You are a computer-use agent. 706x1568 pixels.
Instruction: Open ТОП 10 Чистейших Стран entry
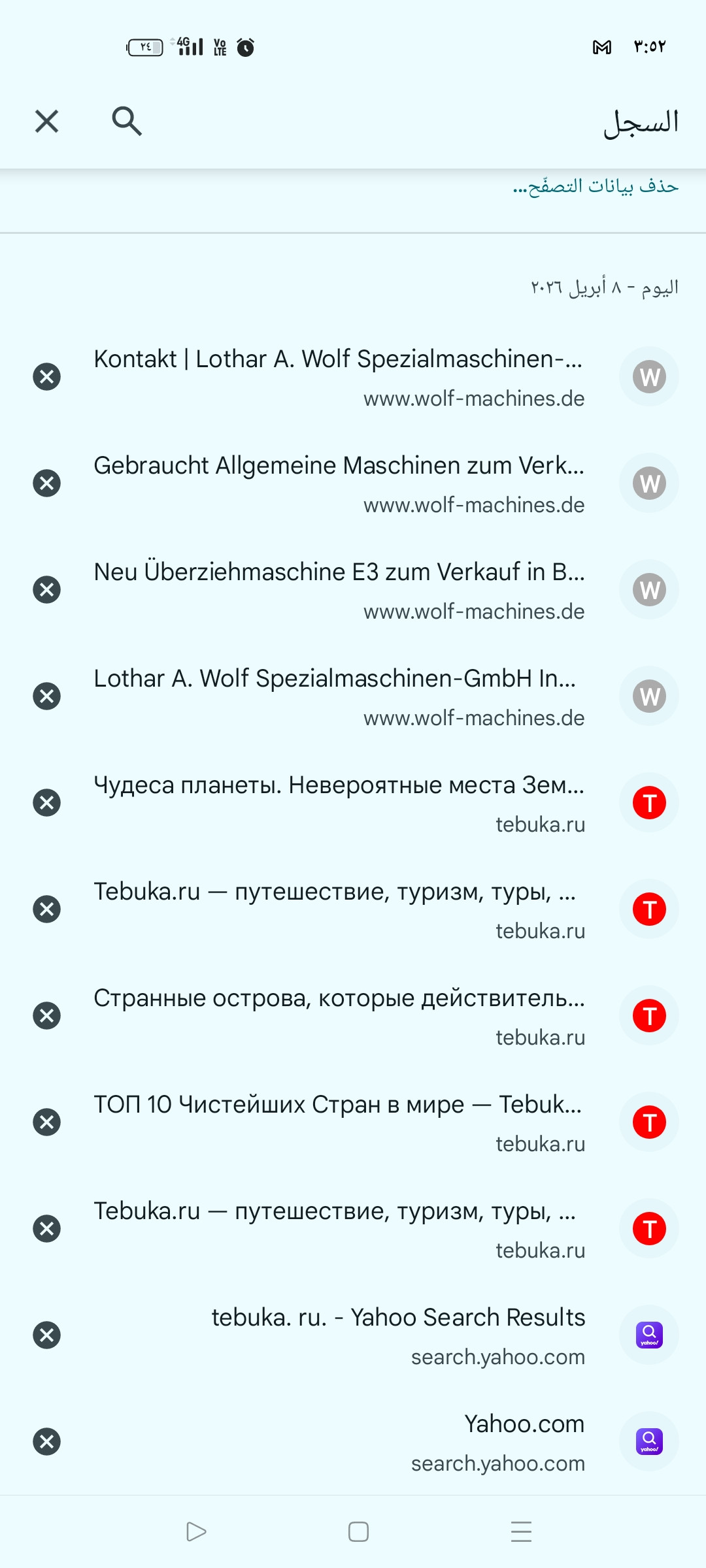click(x=339, y=1122)
